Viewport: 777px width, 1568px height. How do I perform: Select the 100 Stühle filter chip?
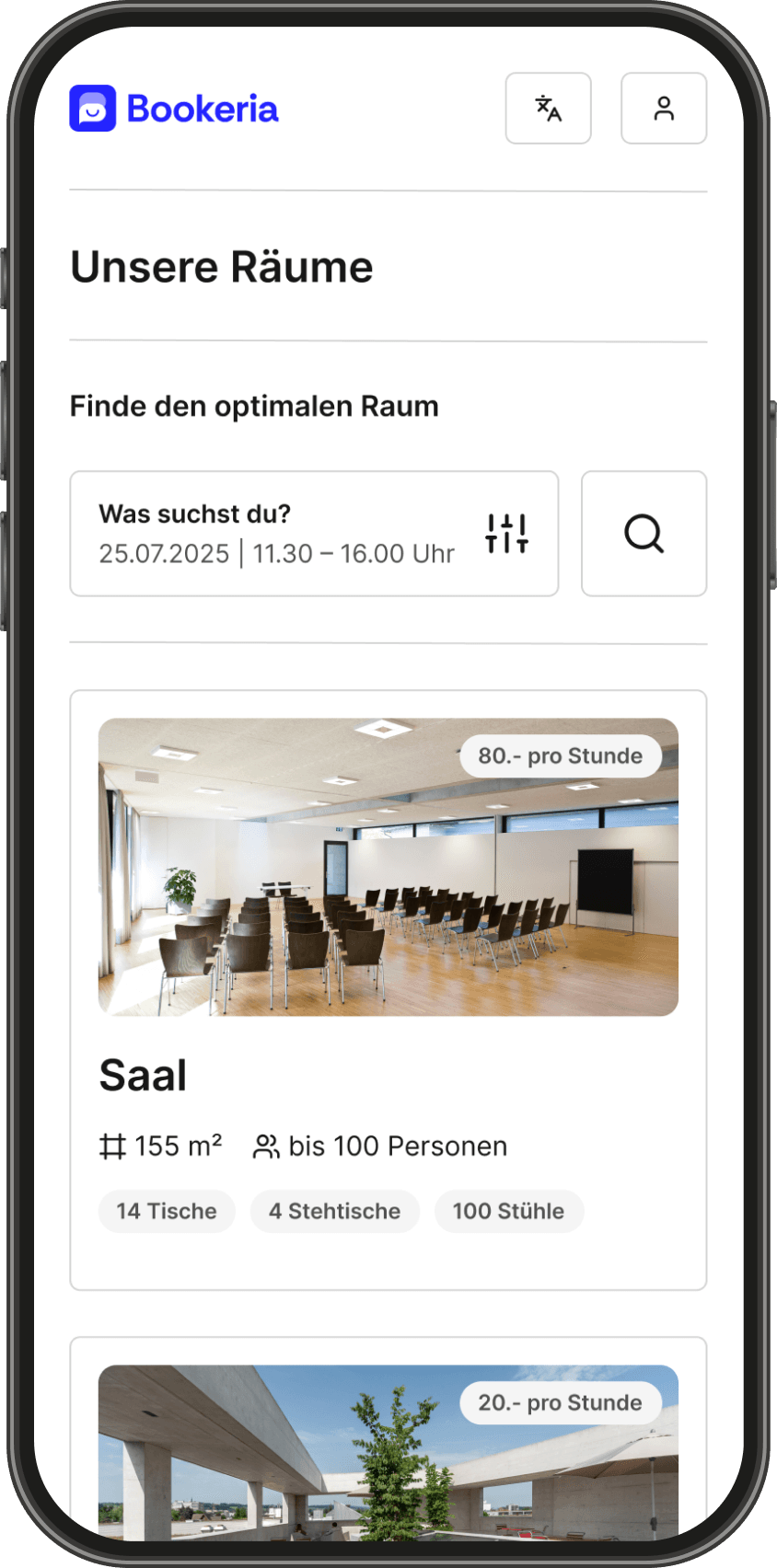pos(509,1211)
